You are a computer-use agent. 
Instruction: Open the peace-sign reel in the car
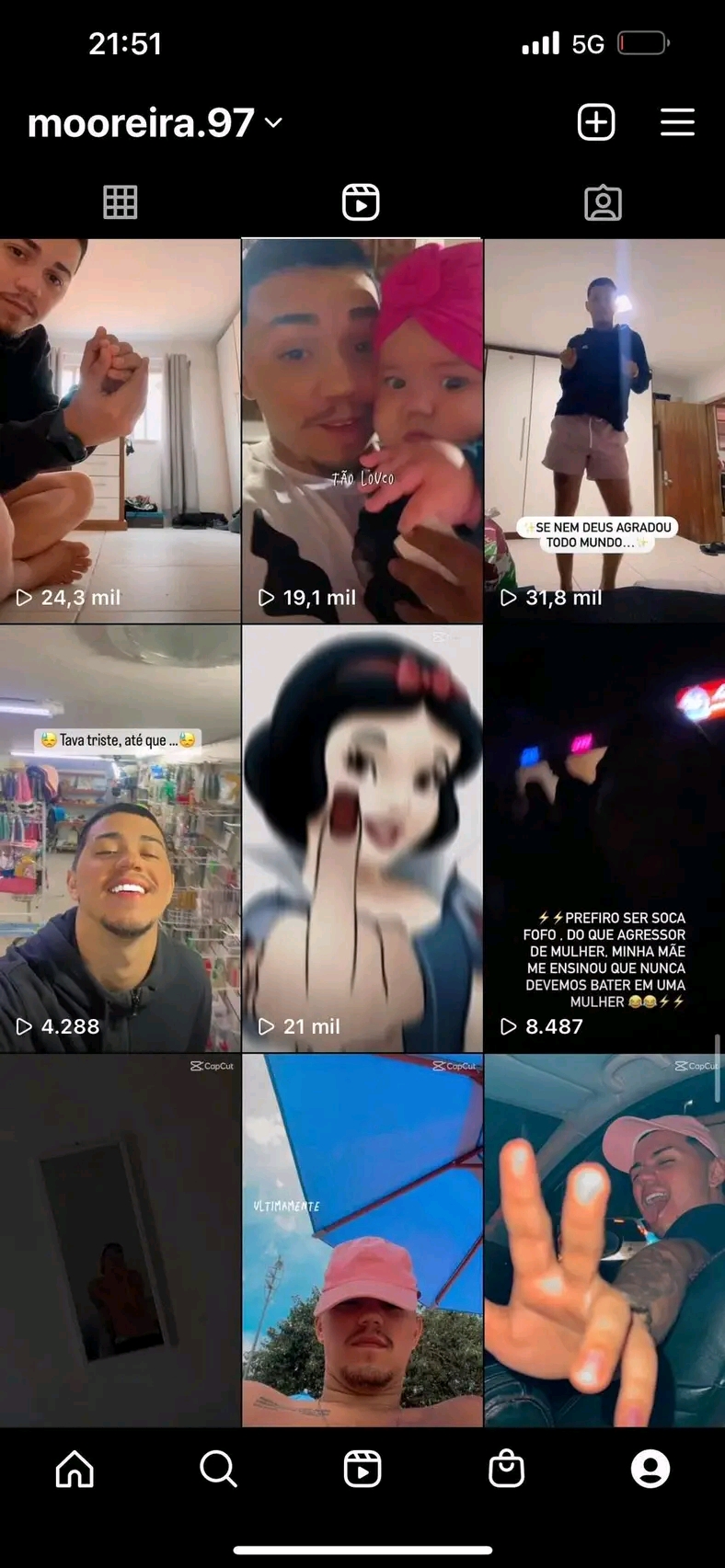(604, 1241)
